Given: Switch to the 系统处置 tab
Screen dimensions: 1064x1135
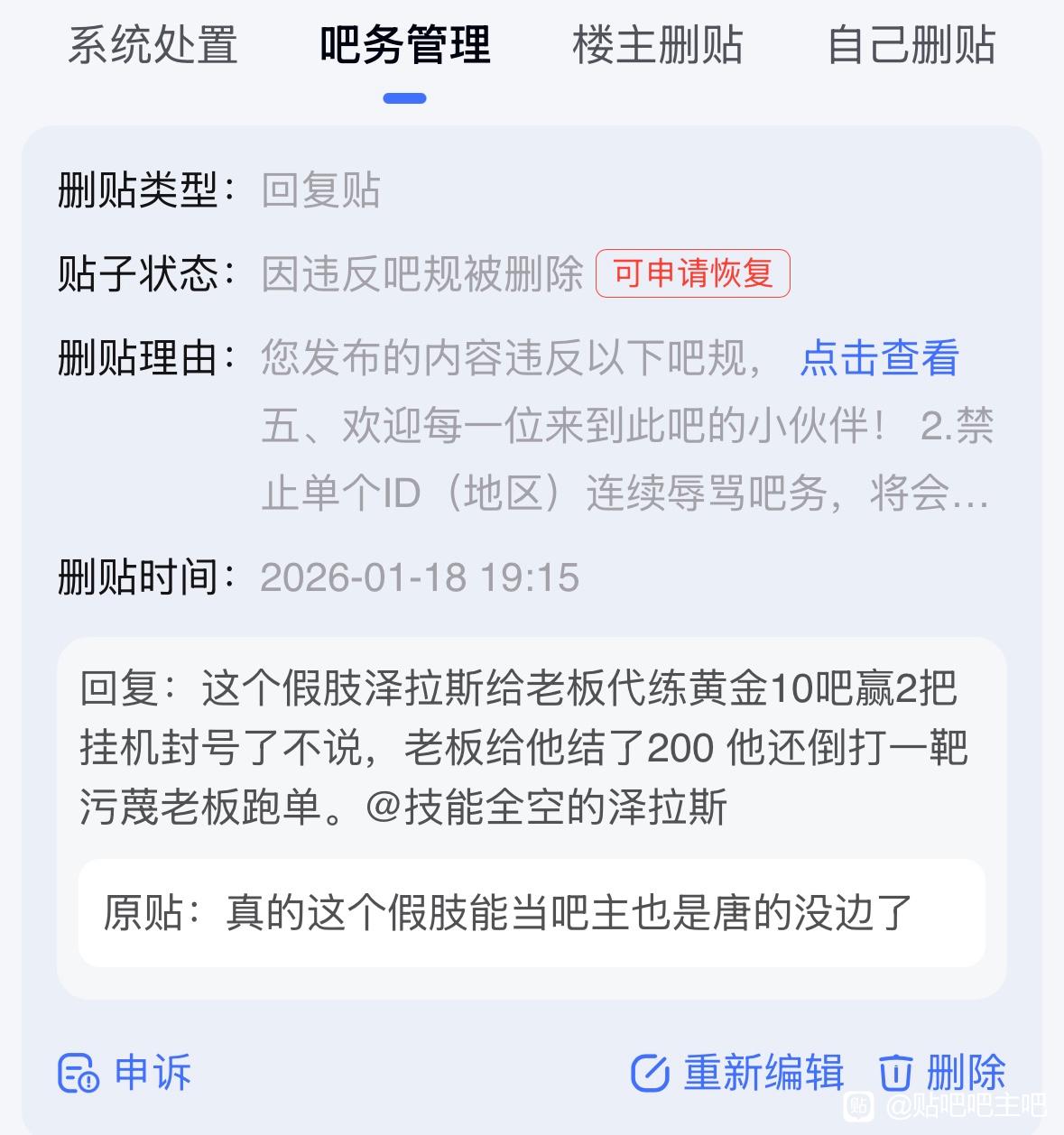Looking at the screenshot, I should (x=153, y=44).
